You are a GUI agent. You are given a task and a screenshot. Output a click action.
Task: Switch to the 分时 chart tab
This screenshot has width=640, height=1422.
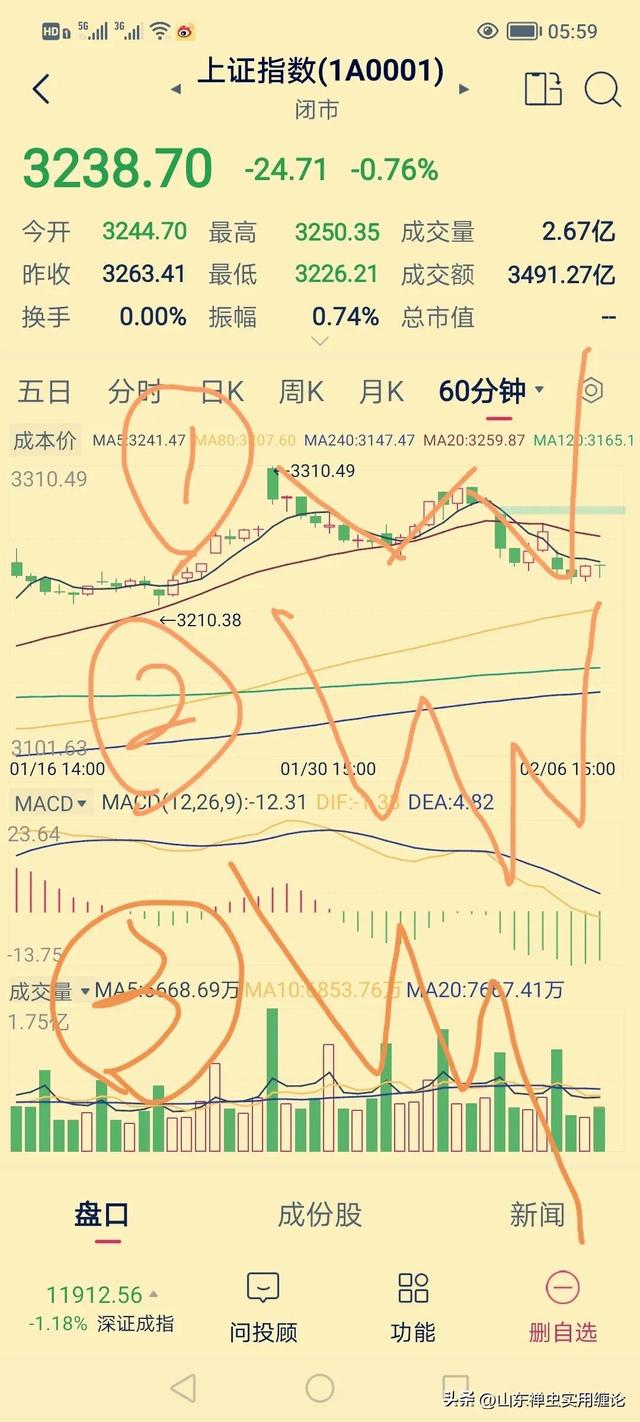134,391
